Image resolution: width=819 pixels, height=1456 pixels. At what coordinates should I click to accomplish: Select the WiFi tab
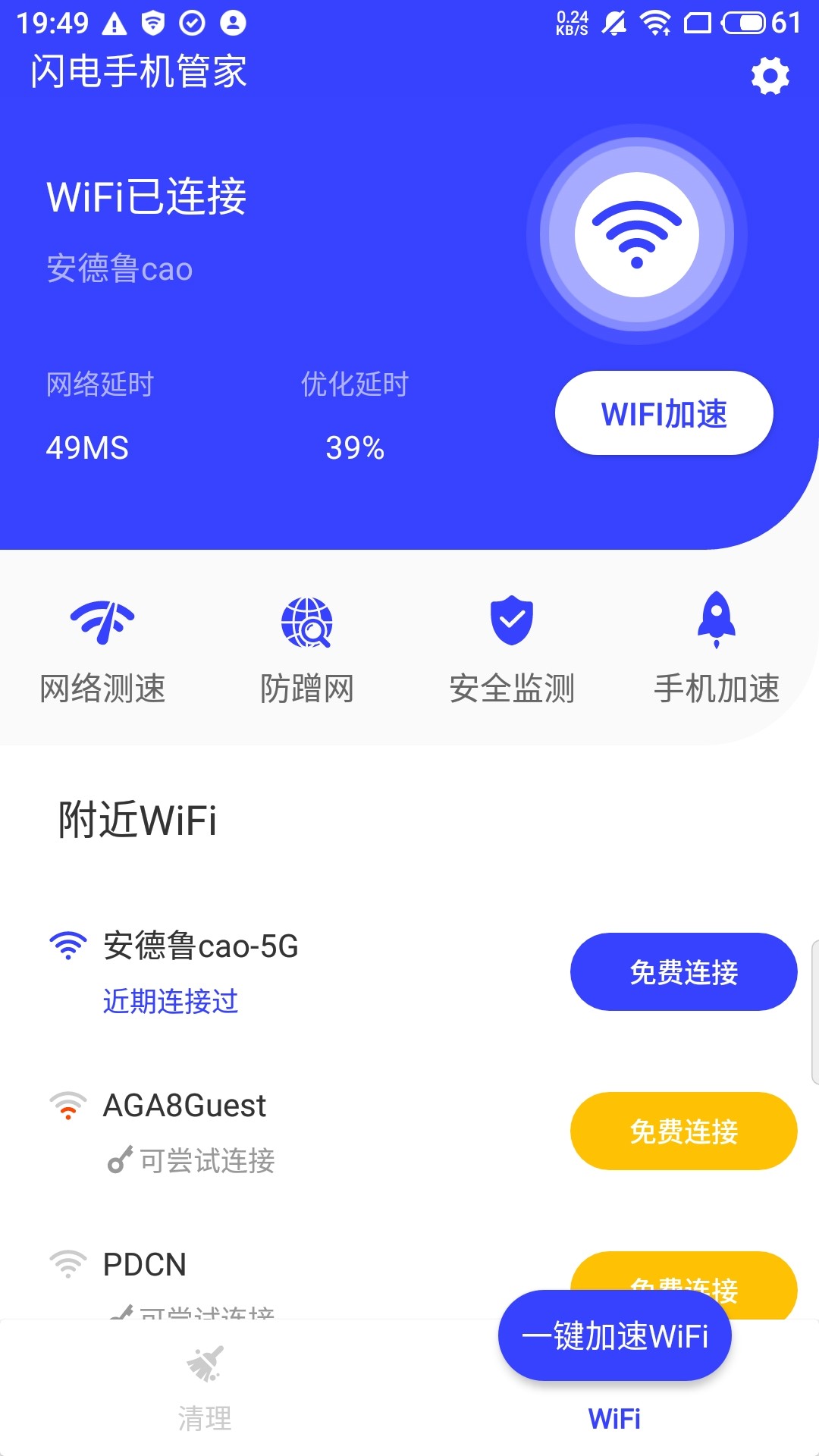pyautogui.click(x=614, y=1418)
